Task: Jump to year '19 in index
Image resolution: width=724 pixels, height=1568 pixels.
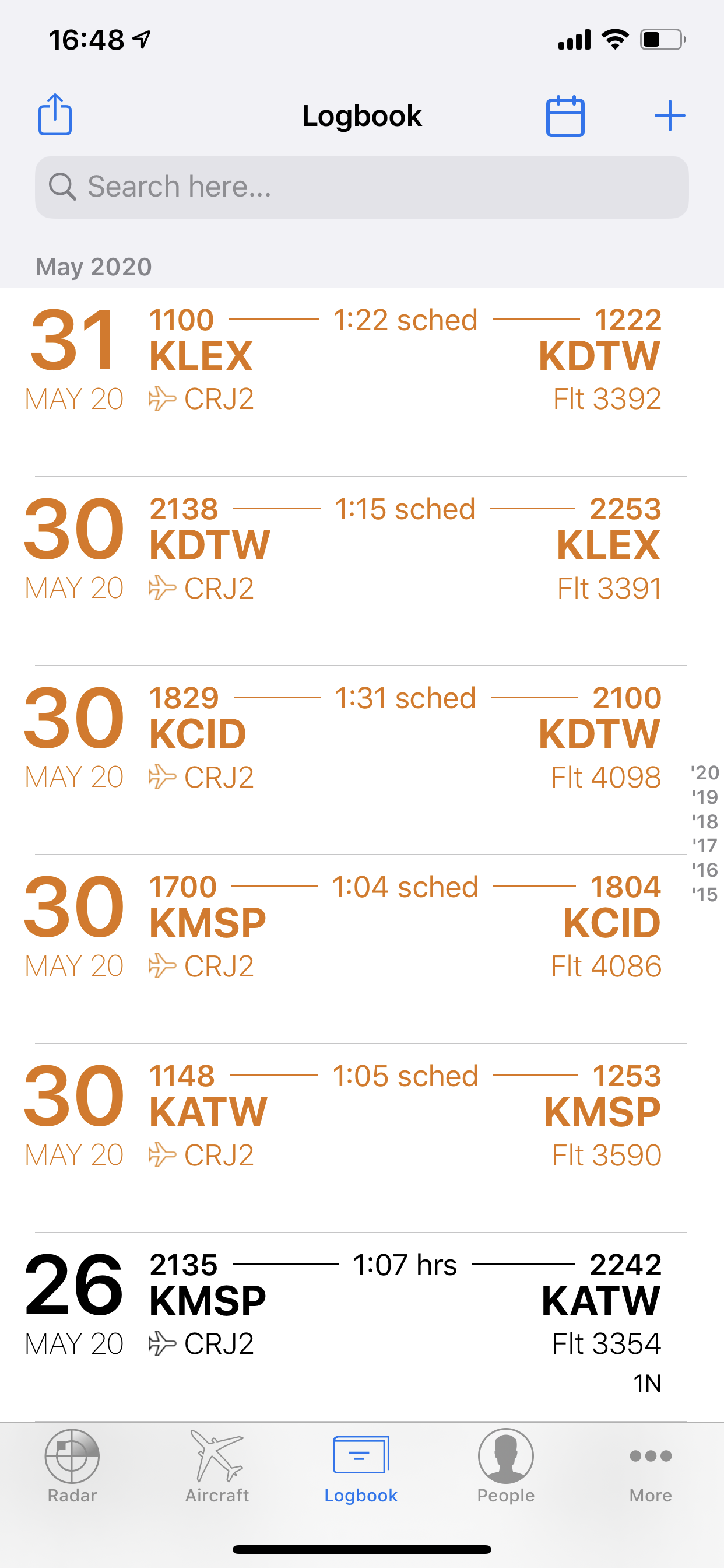Action: coord(705,797)
